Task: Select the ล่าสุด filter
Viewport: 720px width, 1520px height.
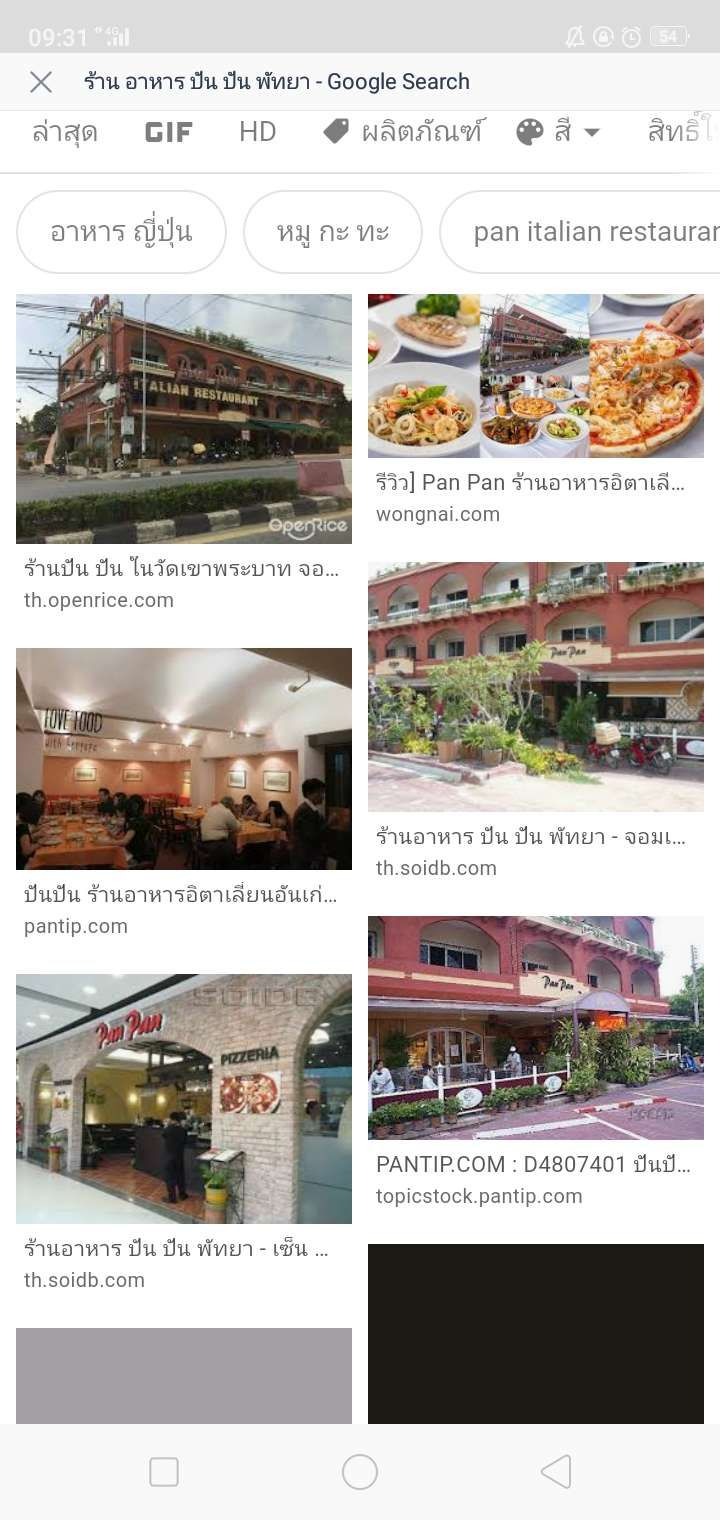Action: click(x=65, y=132)
